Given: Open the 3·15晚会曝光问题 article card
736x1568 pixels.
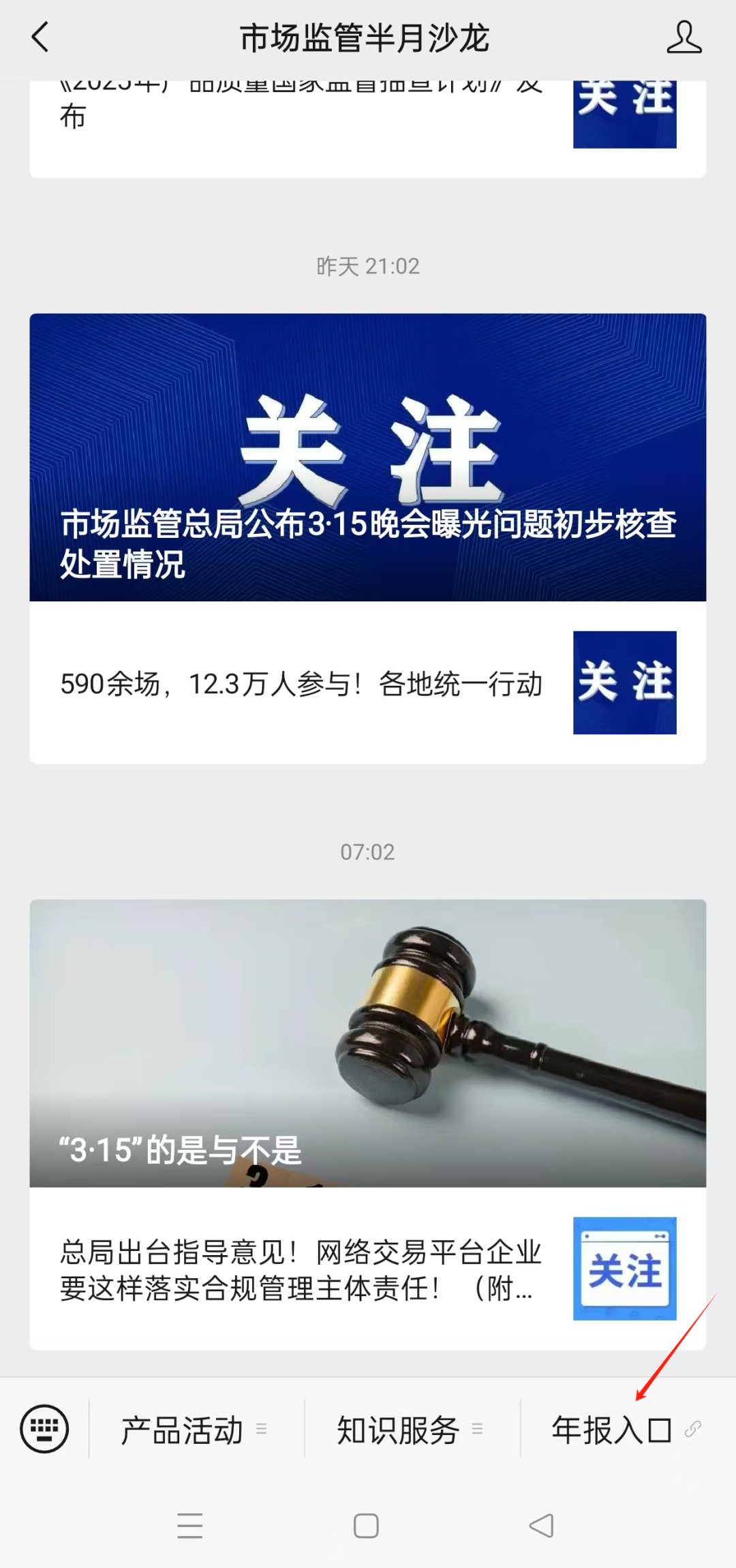Looking at the screenshot, I should (x=368, y=457).
